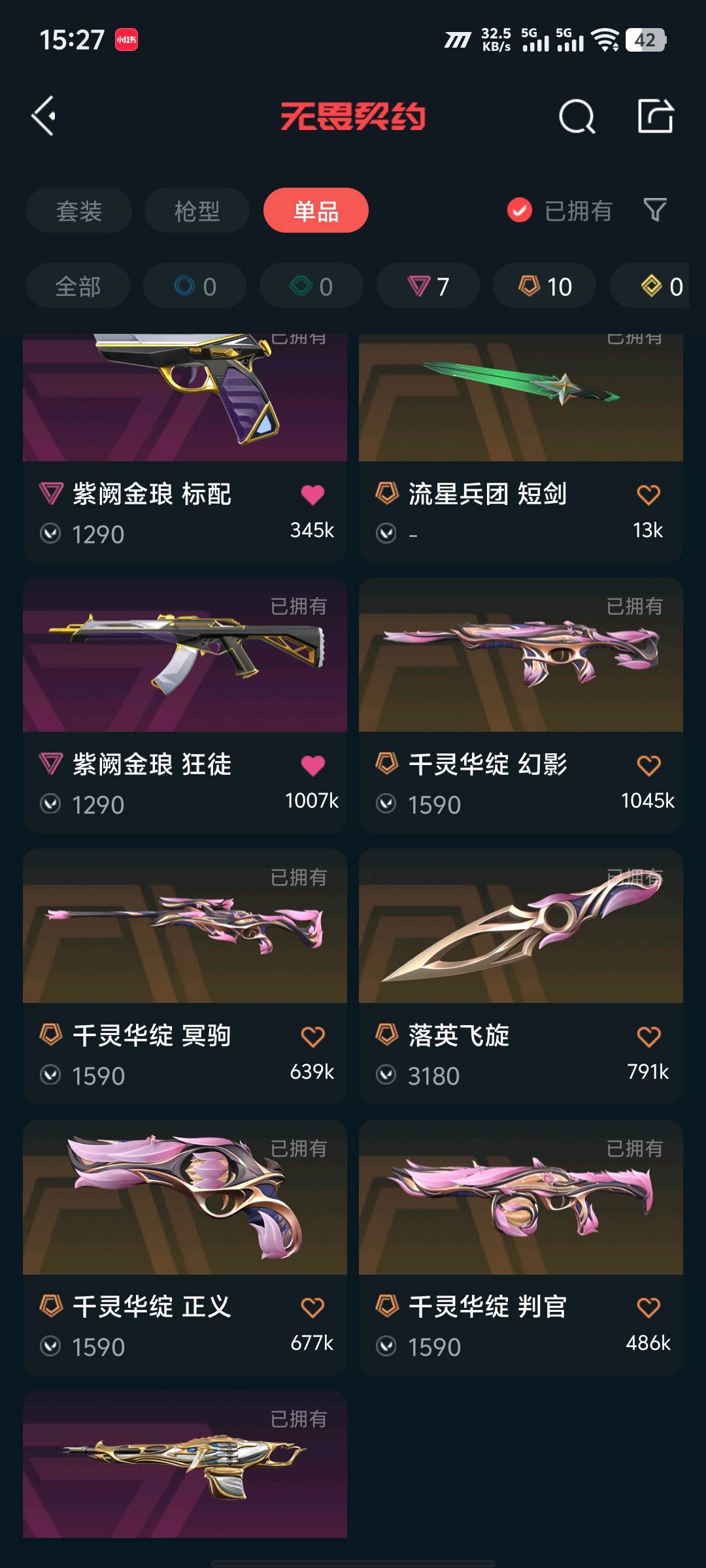Like the 落英飞旋 knife skin
The image size is (706, 1568).
pos(648,1036)
